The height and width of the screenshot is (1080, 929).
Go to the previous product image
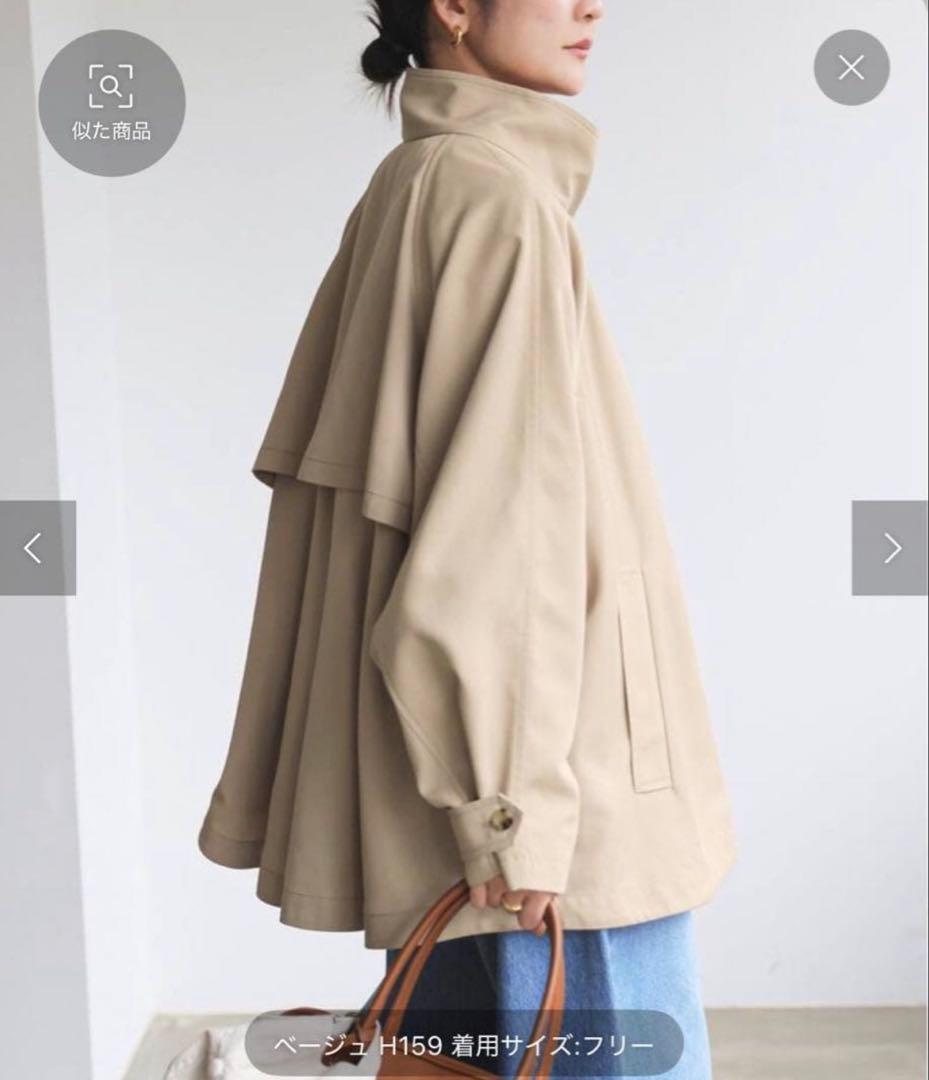click(35, 548)
